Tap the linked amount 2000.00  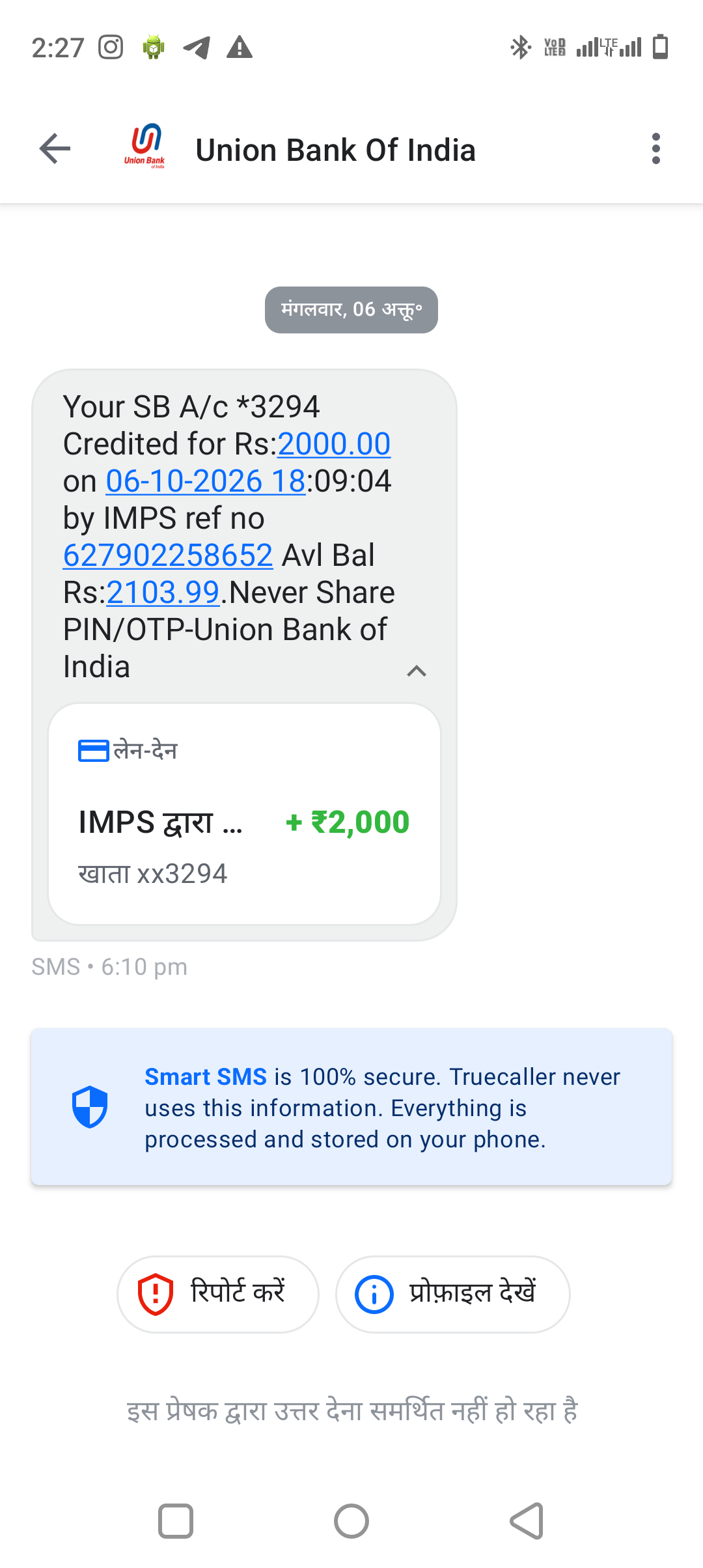coord(334,444)
